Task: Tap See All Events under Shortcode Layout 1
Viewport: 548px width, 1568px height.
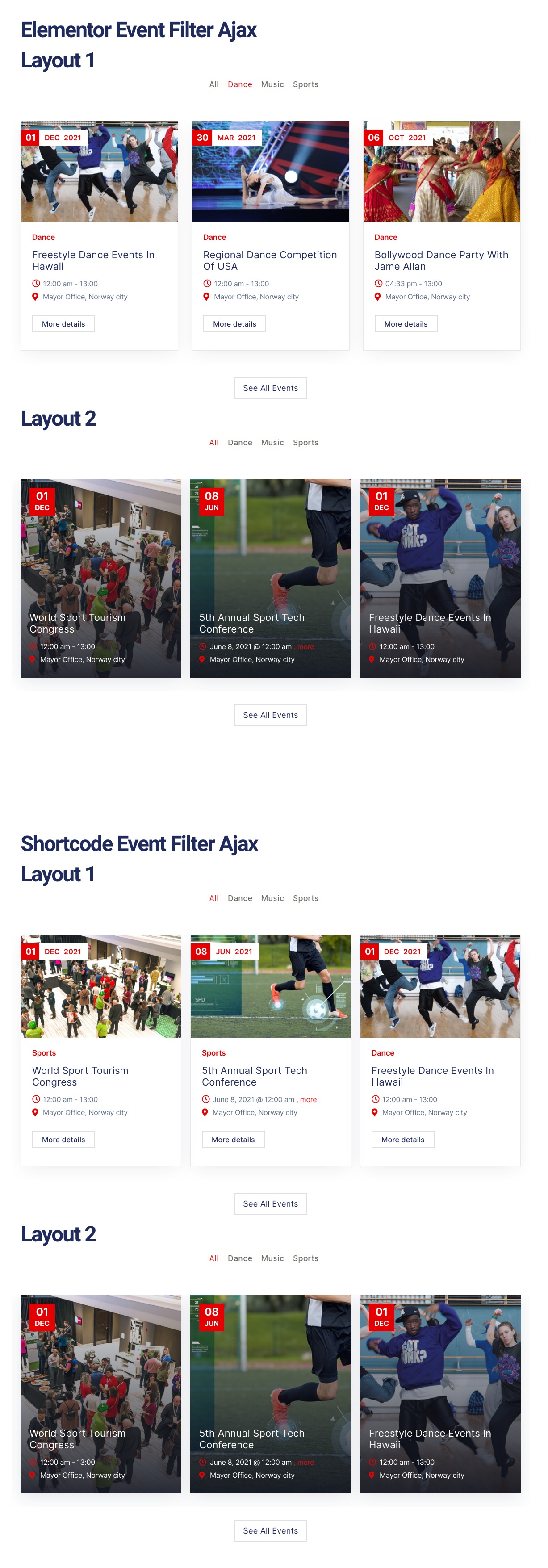Action: coord(270,1204)
